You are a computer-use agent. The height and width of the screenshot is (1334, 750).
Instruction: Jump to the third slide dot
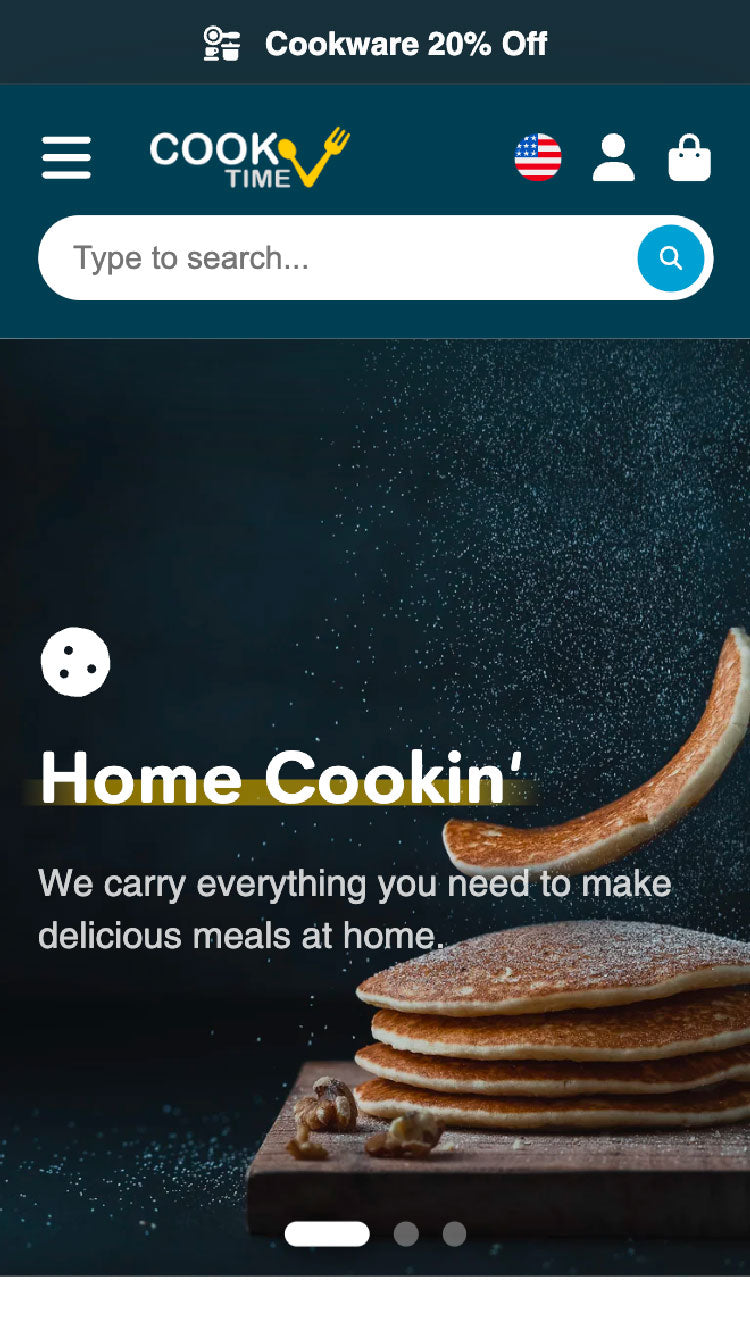pos(454,1234)
